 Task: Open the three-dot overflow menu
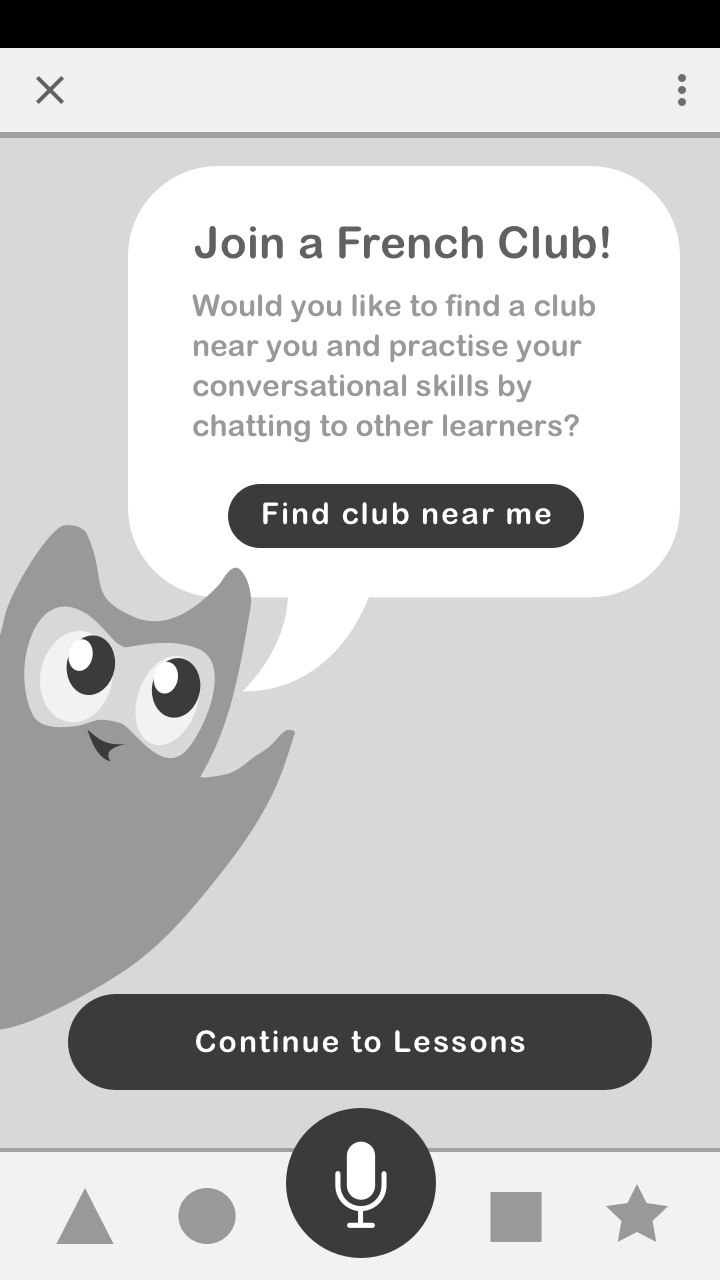(x=681, y=90)
